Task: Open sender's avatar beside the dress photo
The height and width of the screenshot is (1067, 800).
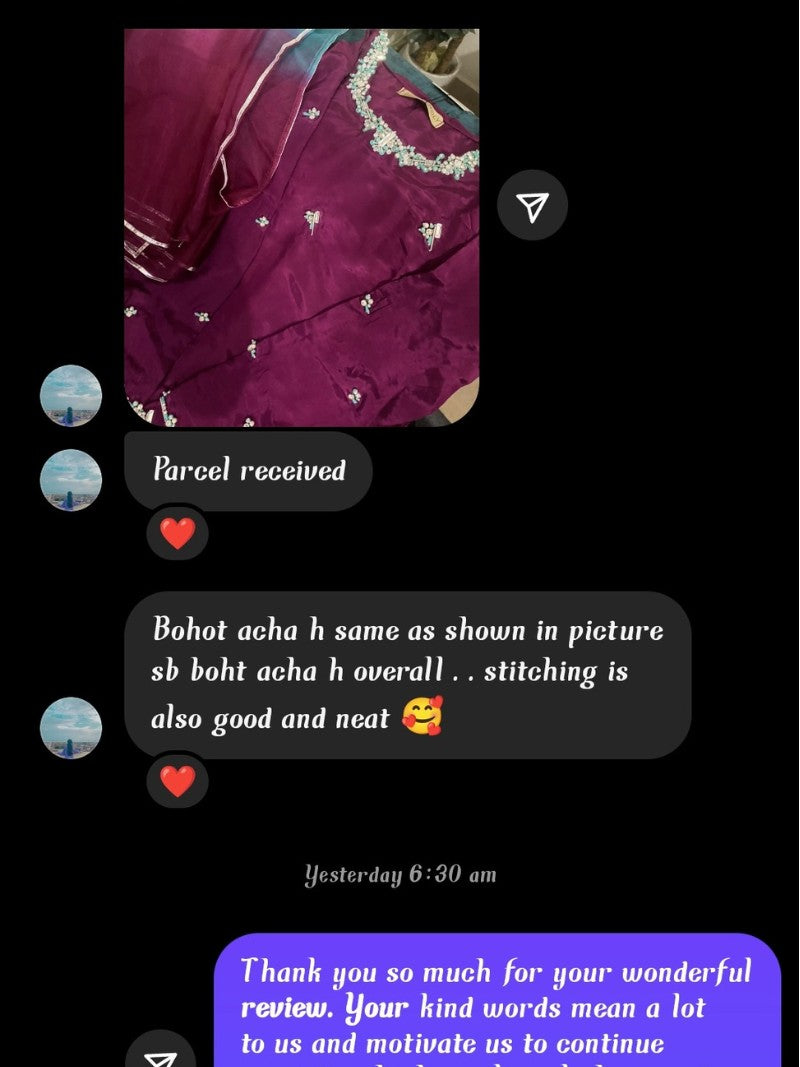Action: (x=71, y=396)
